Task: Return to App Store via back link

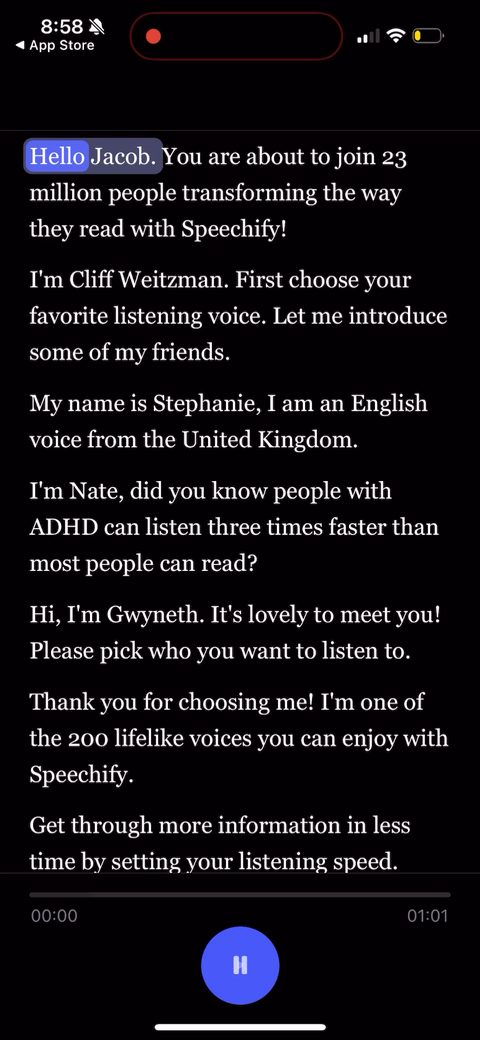Action: 54,46
